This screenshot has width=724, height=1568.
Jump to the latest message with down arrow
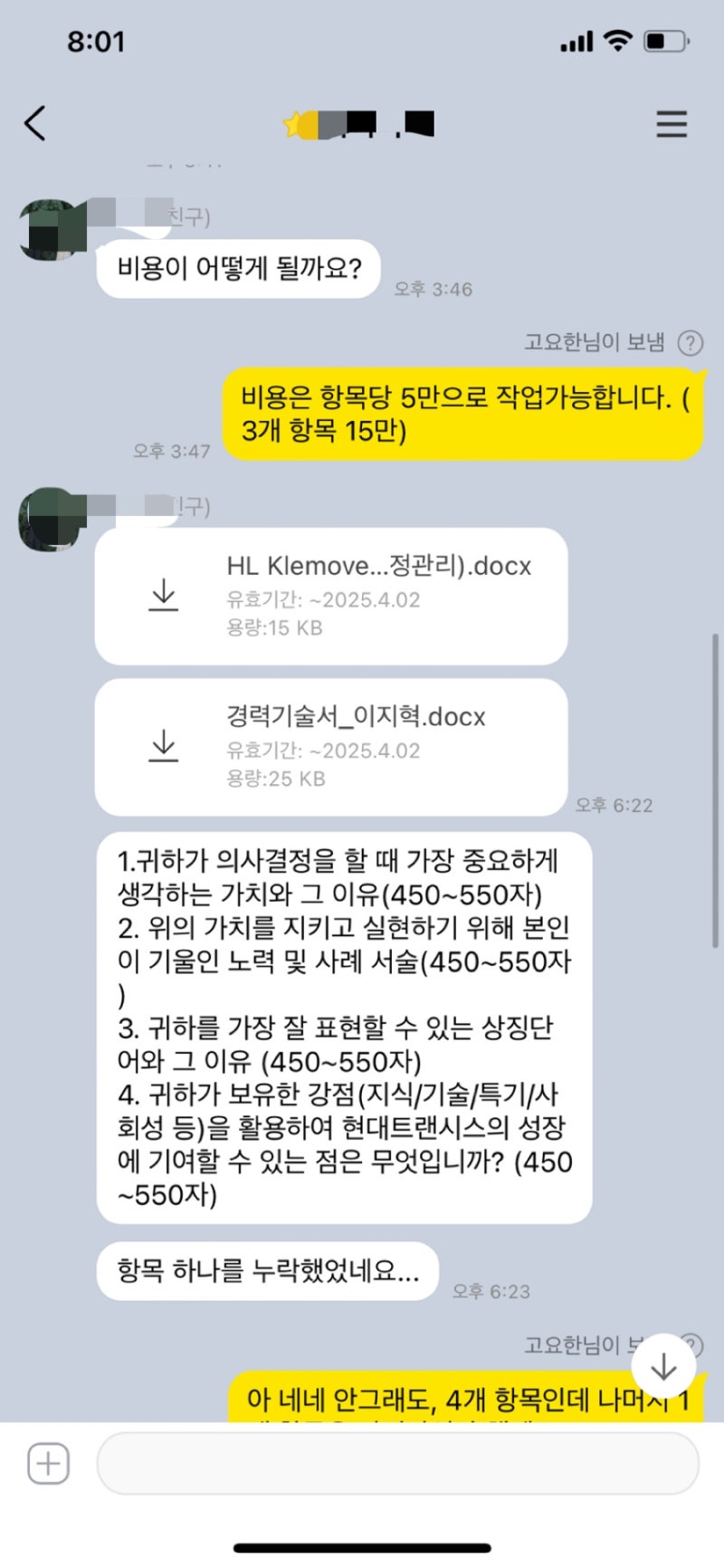coord(663,1366)
